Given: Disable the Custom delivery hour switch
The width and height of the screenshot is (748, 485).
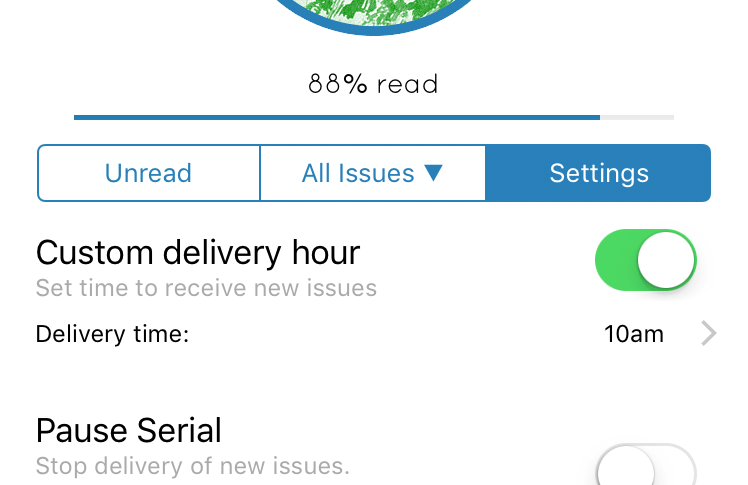Looking at the screenshot, I should 645,260.
